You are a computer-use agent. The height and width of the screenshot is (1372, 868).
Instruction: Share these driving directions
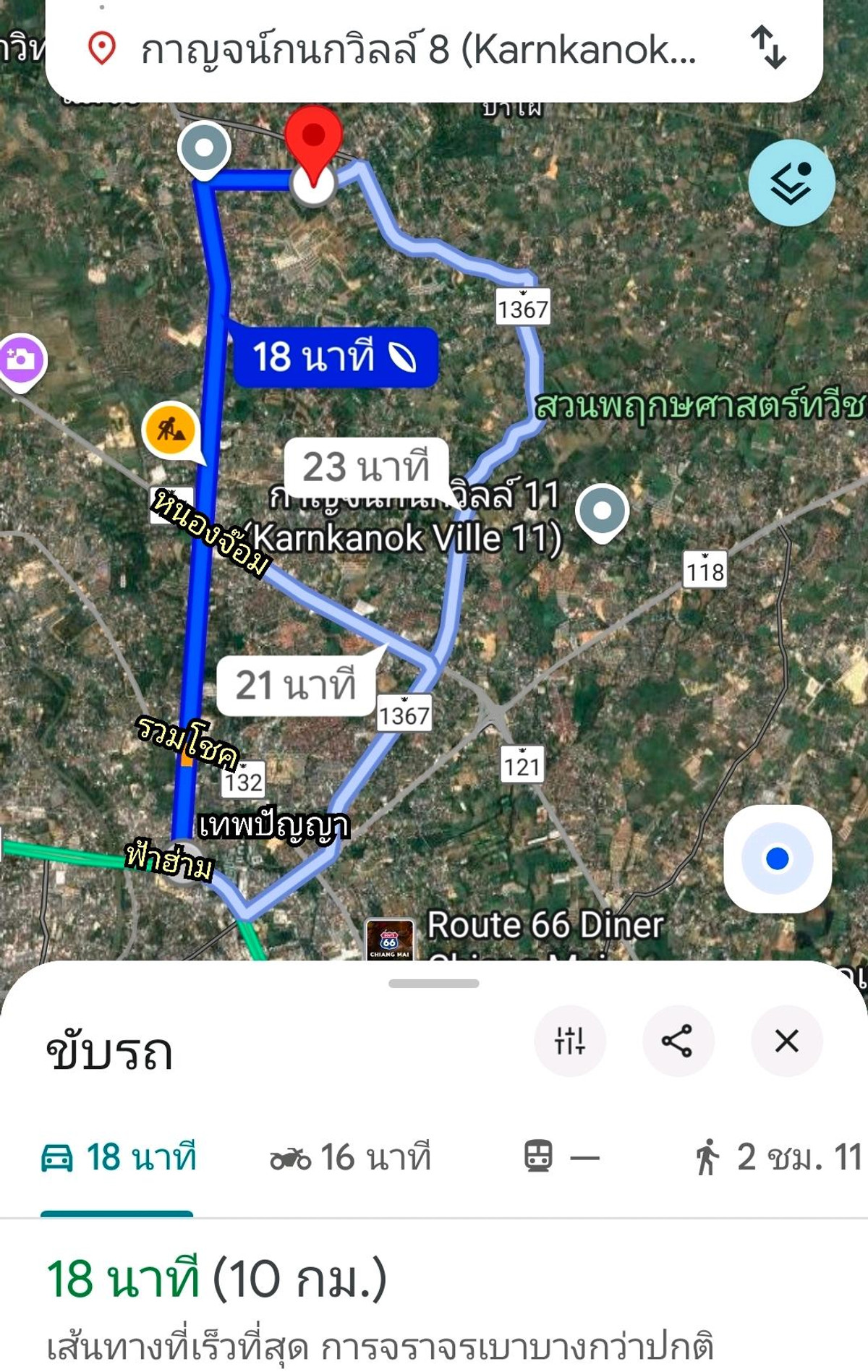pyautogui.click(x=678, y=1041)
